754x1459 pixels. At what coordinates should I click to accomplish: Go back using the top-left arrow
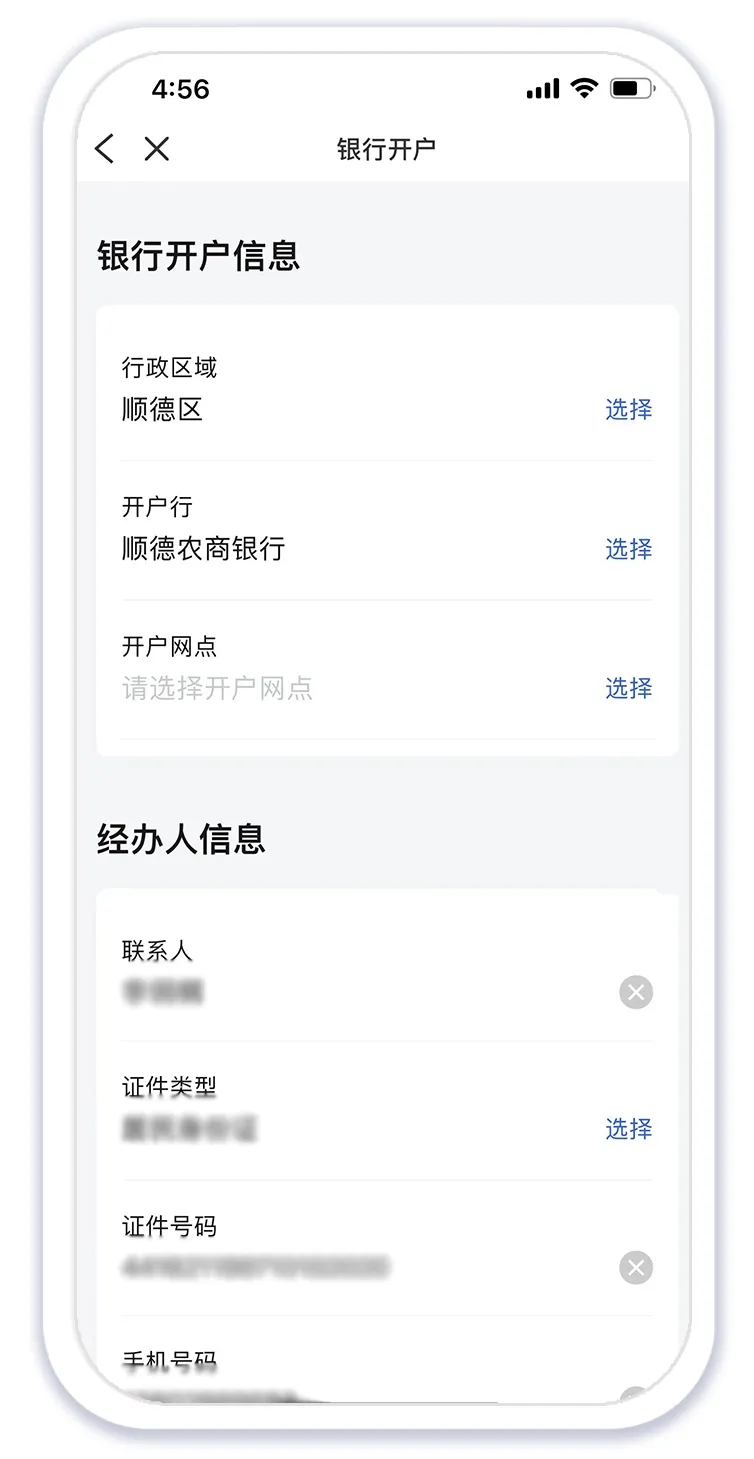pos(104,149)
